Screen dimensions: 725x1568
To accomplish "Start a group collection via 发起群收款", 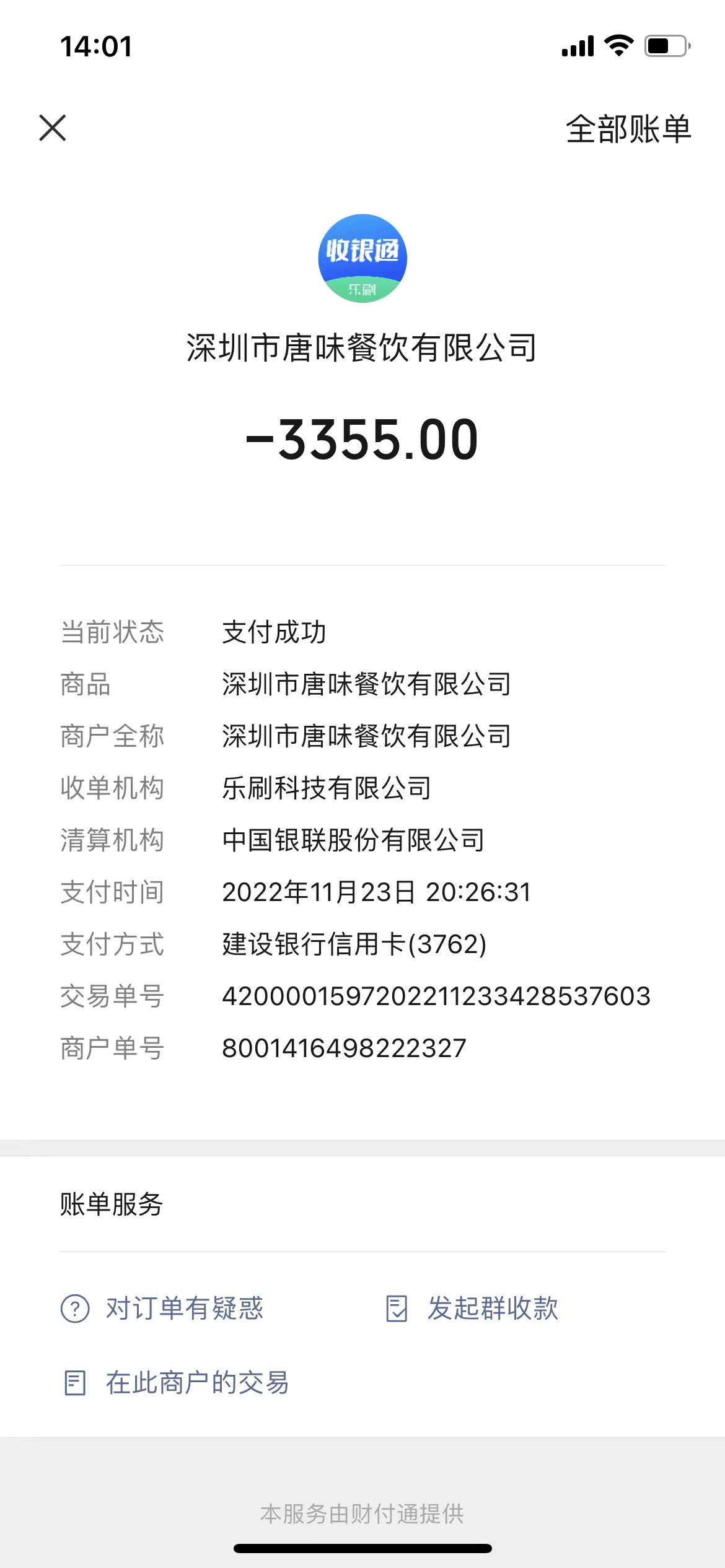I will (x=472, y=1309).
